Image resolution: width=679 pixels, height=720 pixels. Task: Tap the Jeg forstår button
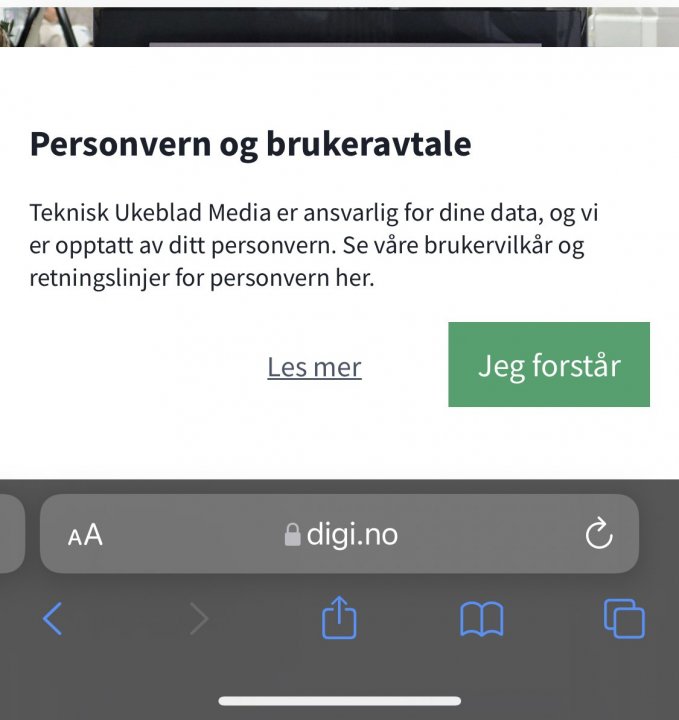tap(549, 365)
